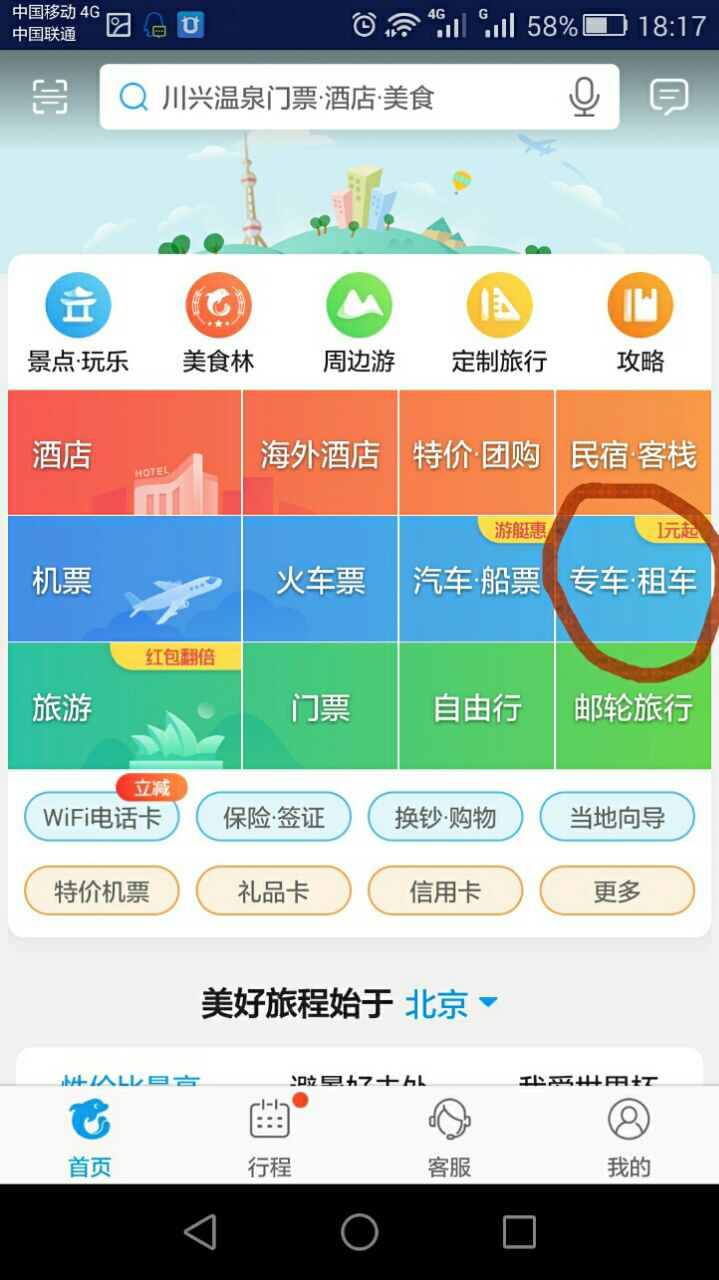Book train tickets via 火车票
This screenshot has width=719, height=1280.
[320, 579]
